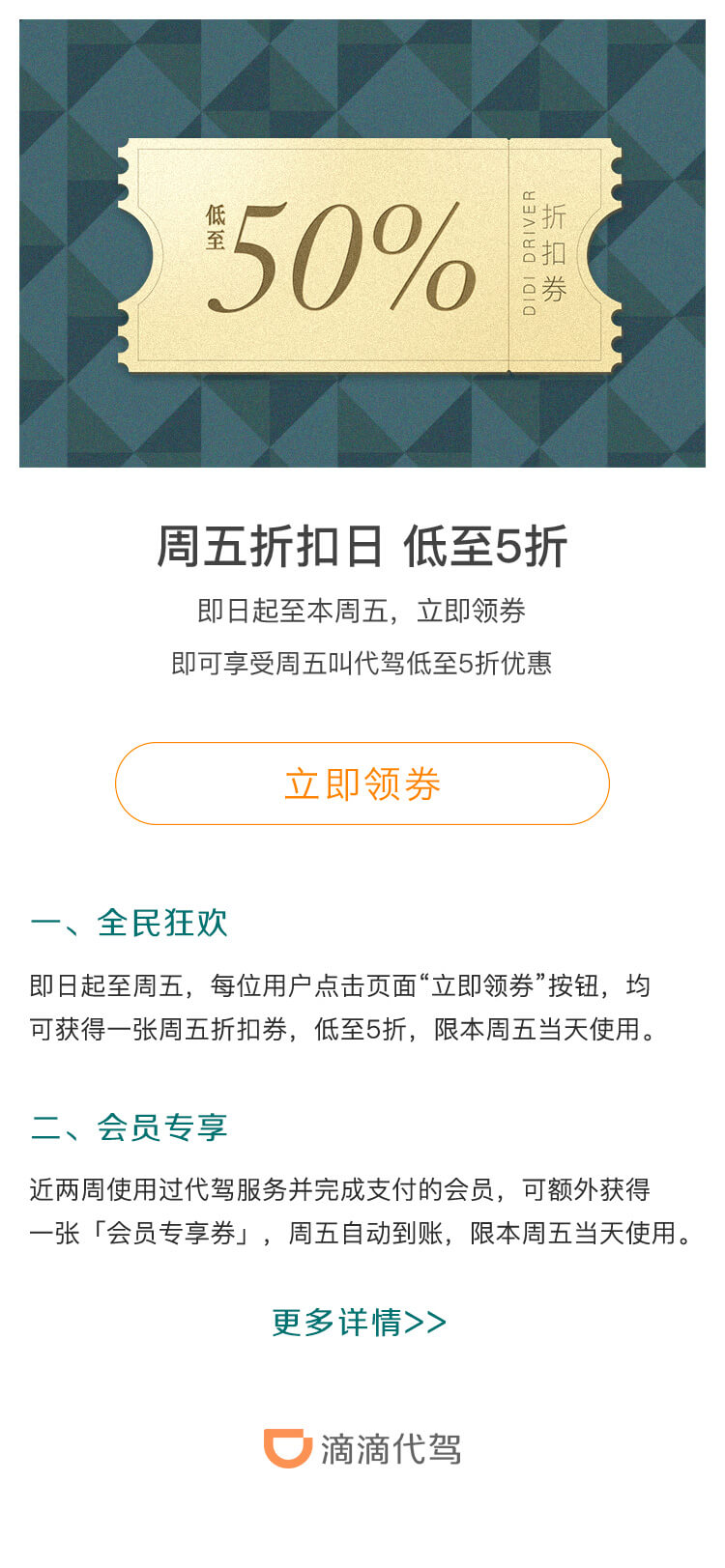725x1568 pixels.
Task: Open the 更多详情>> link
Action: [359, 1322]
